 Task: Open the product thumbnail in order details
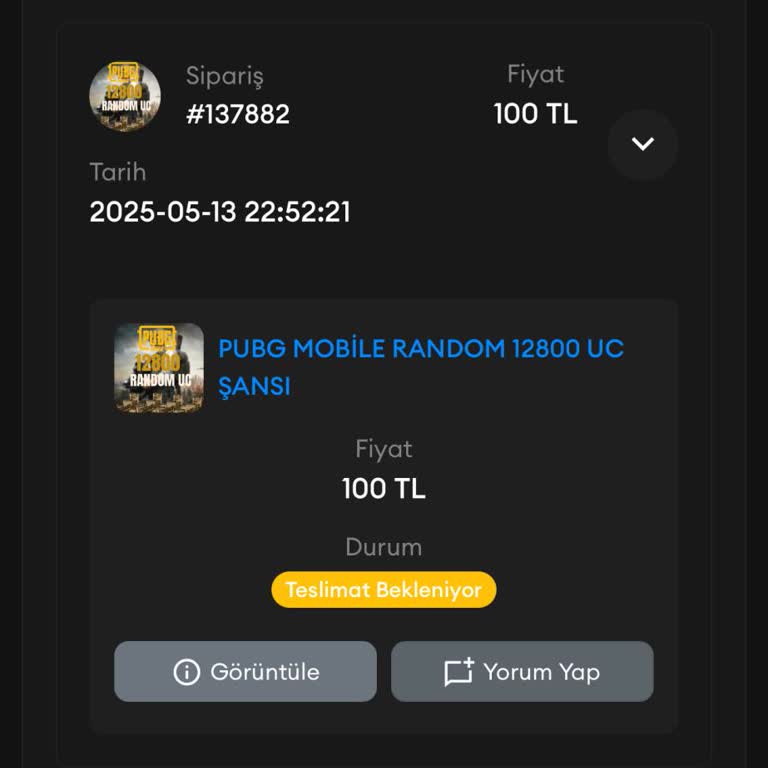tap(159, 367)
